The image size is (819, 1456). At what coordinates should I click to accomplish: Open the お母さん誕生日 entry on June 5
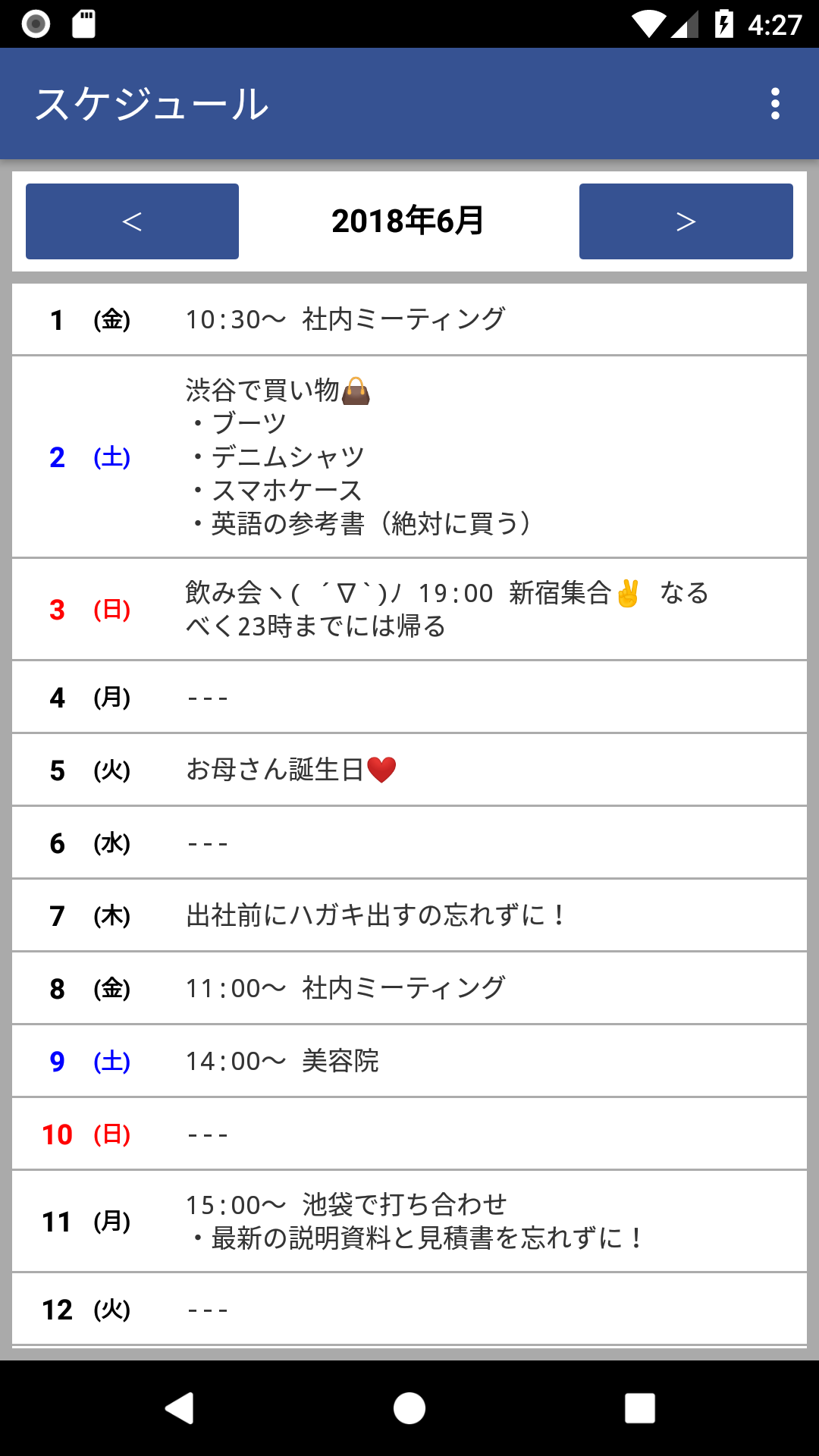[x=409, y=770]
